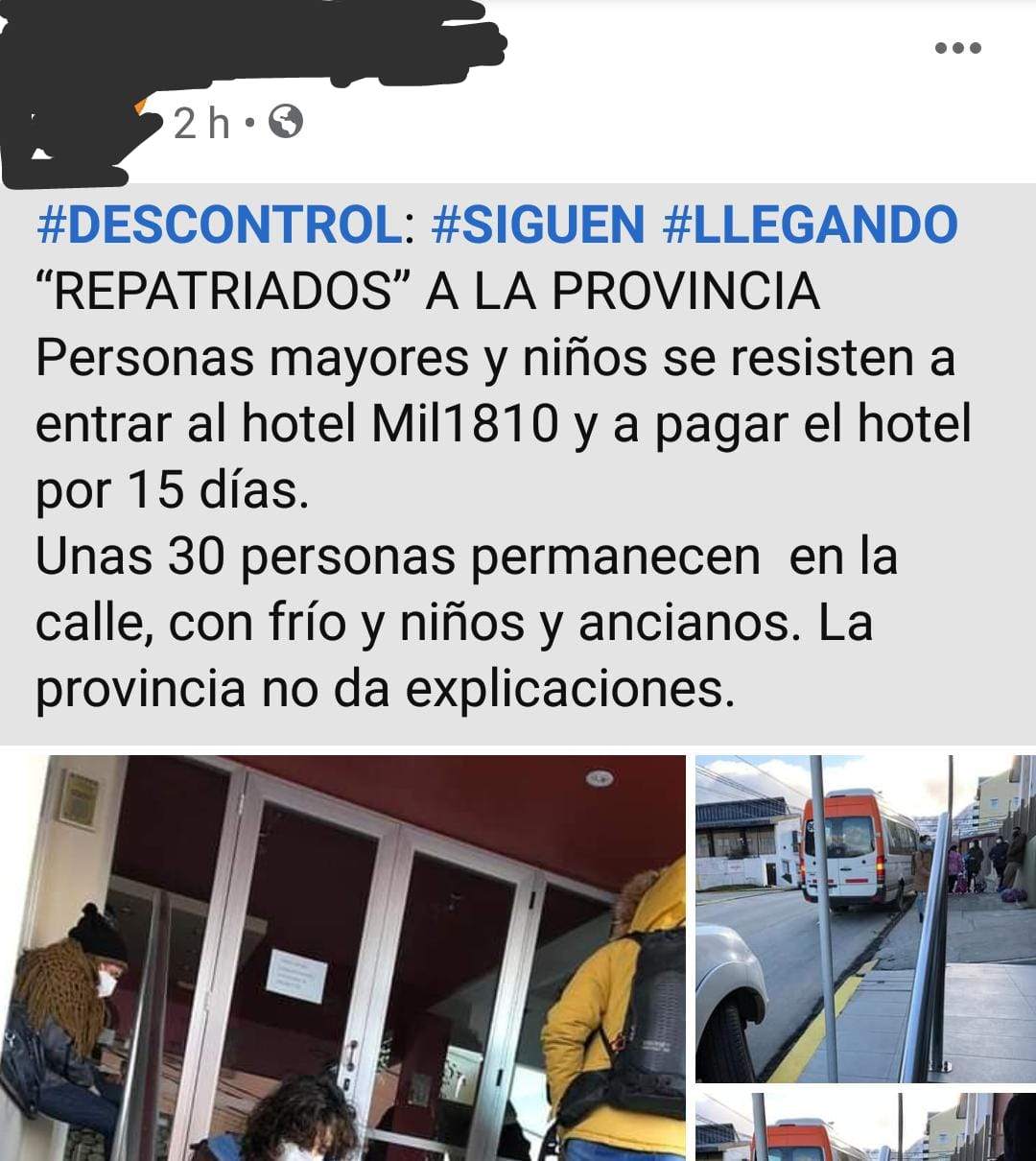
Task: View the photo of the van on the street
Action: tap(865, 918)
